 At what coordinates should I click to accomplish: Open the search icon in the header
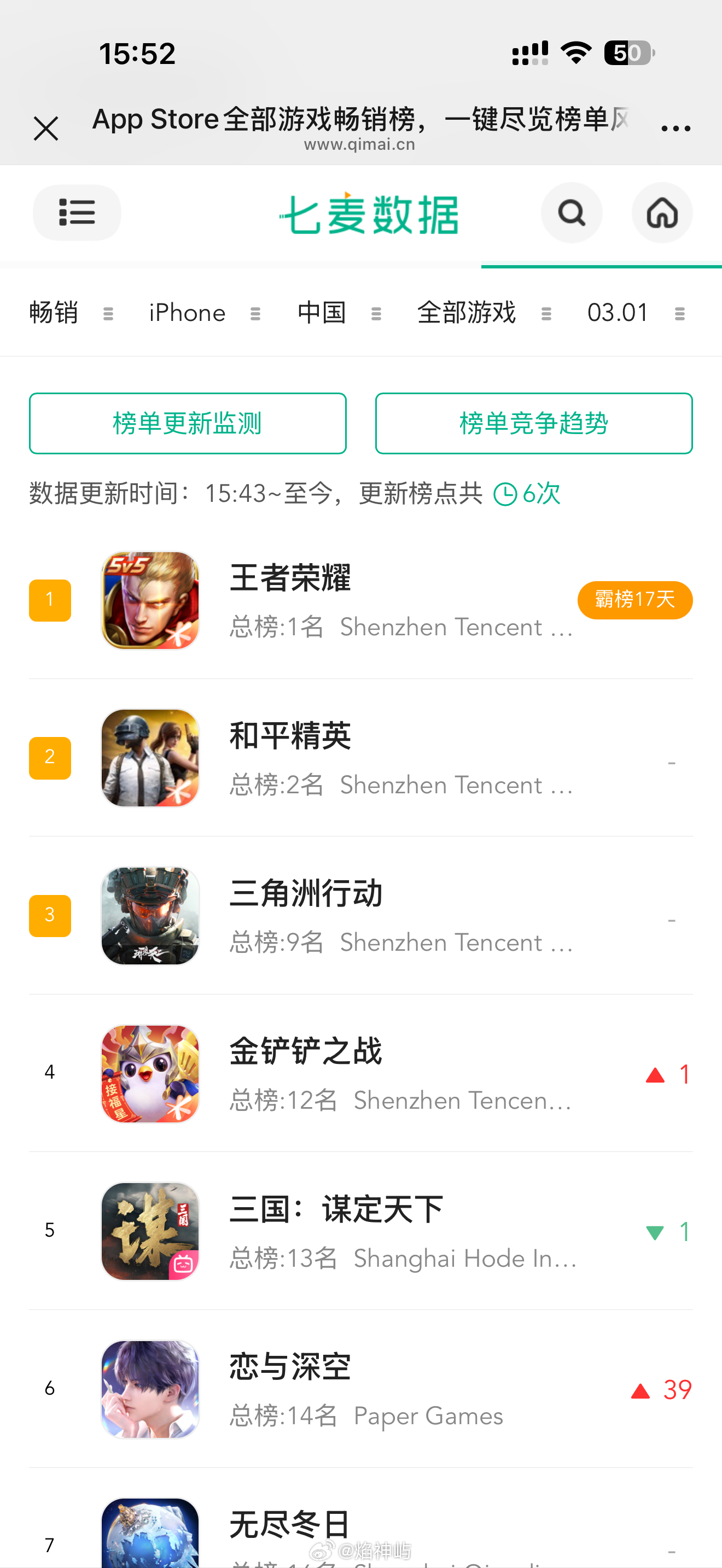click(571, 213)
